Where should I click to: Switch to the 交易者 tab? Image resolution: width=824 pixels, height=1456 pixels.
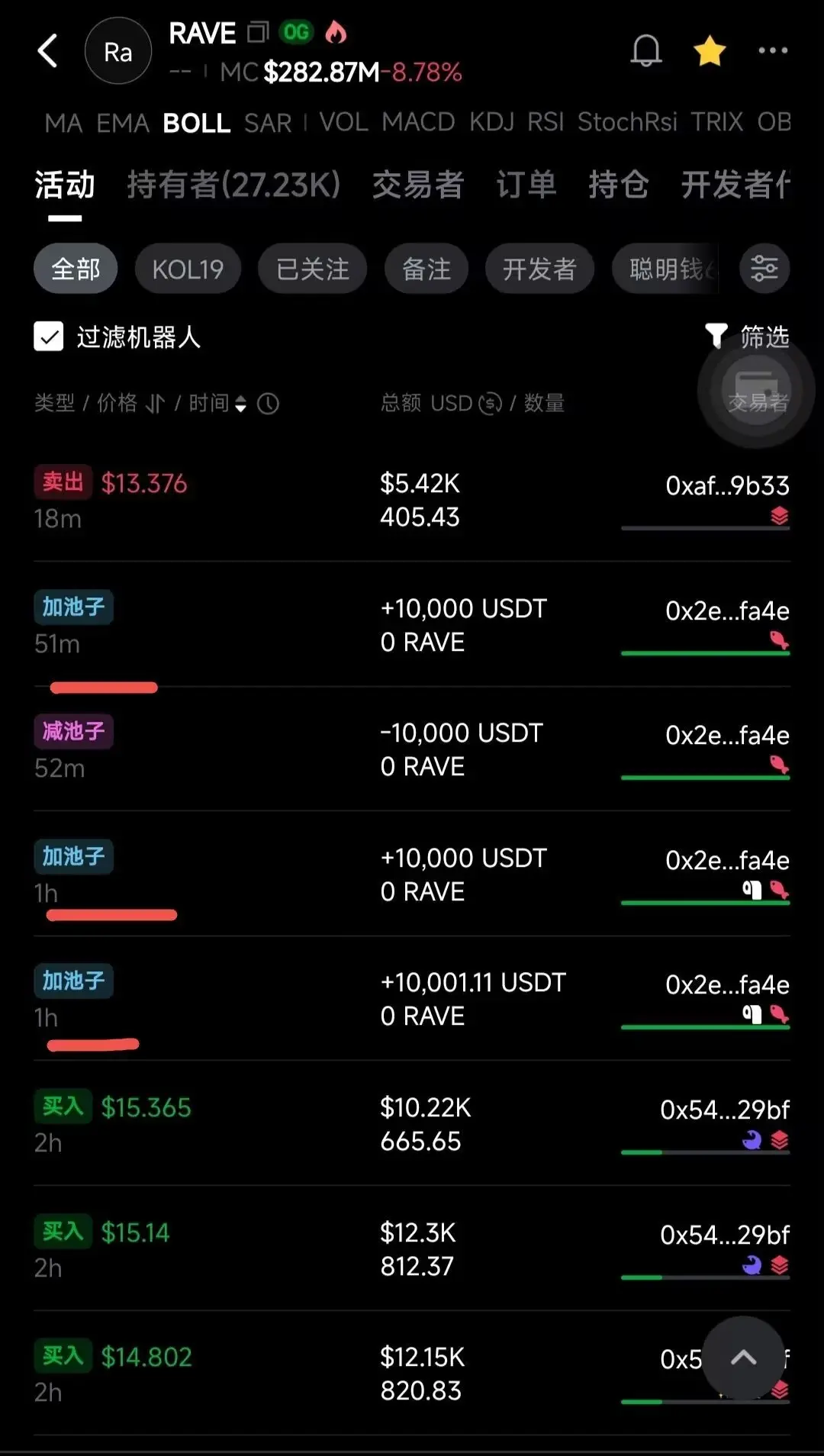418,185
